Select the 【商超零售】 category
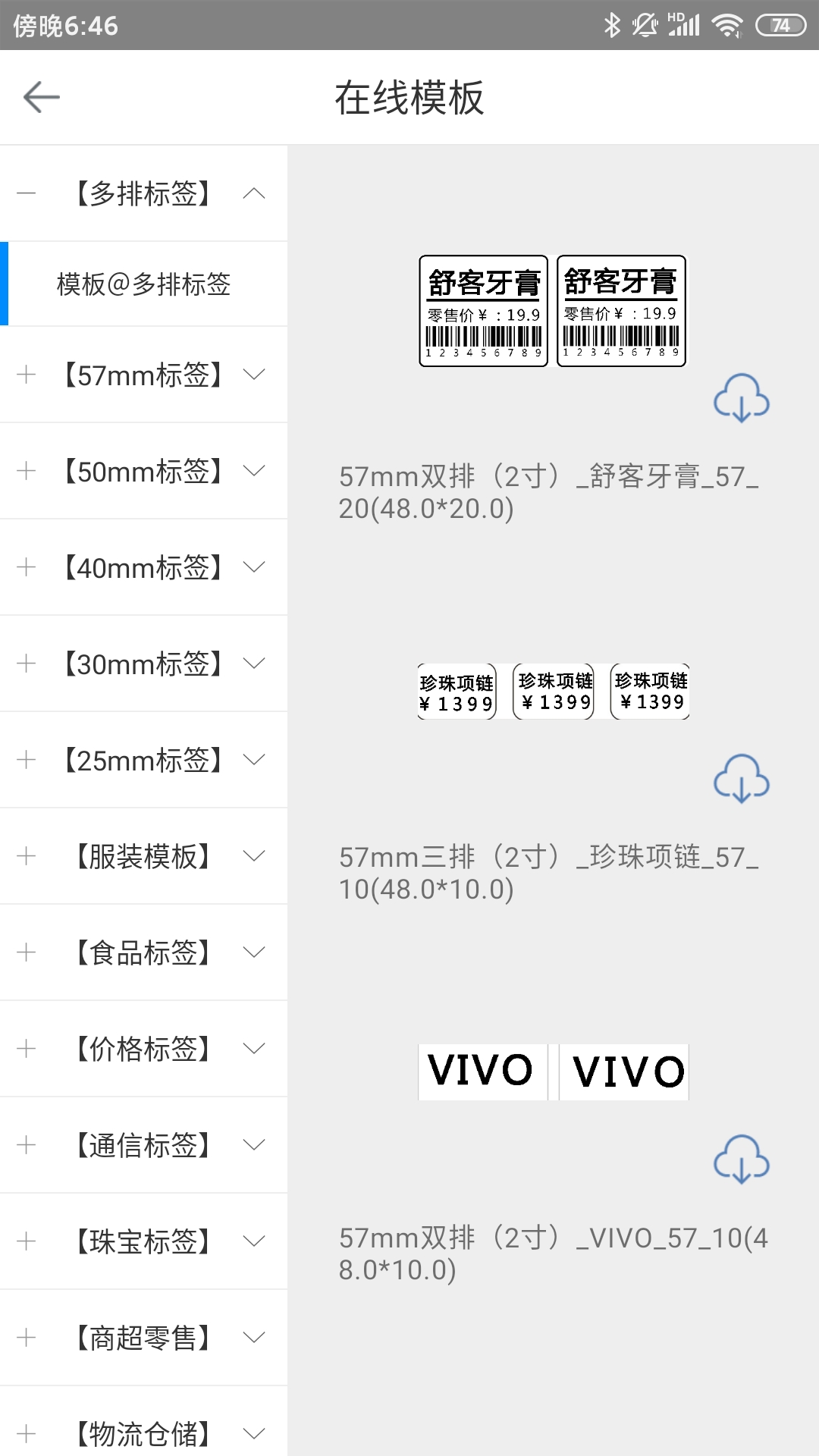Image resolution: width=819 pixels, height=1456 pixels. pyautogui.click(x=144, y=1338)
